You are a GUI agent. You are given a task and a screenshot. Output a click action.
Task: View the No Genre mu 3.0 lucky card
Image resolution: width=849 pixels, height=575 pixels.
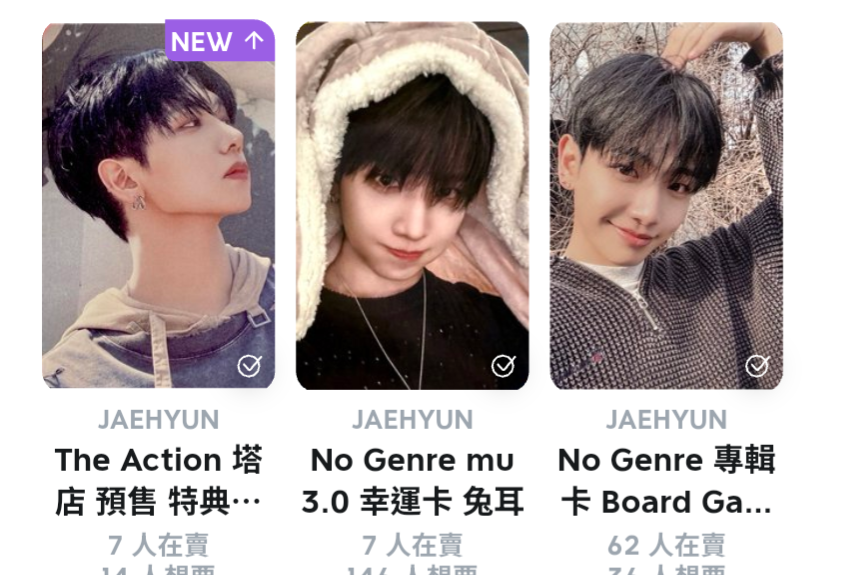click(x=412, y=205)
